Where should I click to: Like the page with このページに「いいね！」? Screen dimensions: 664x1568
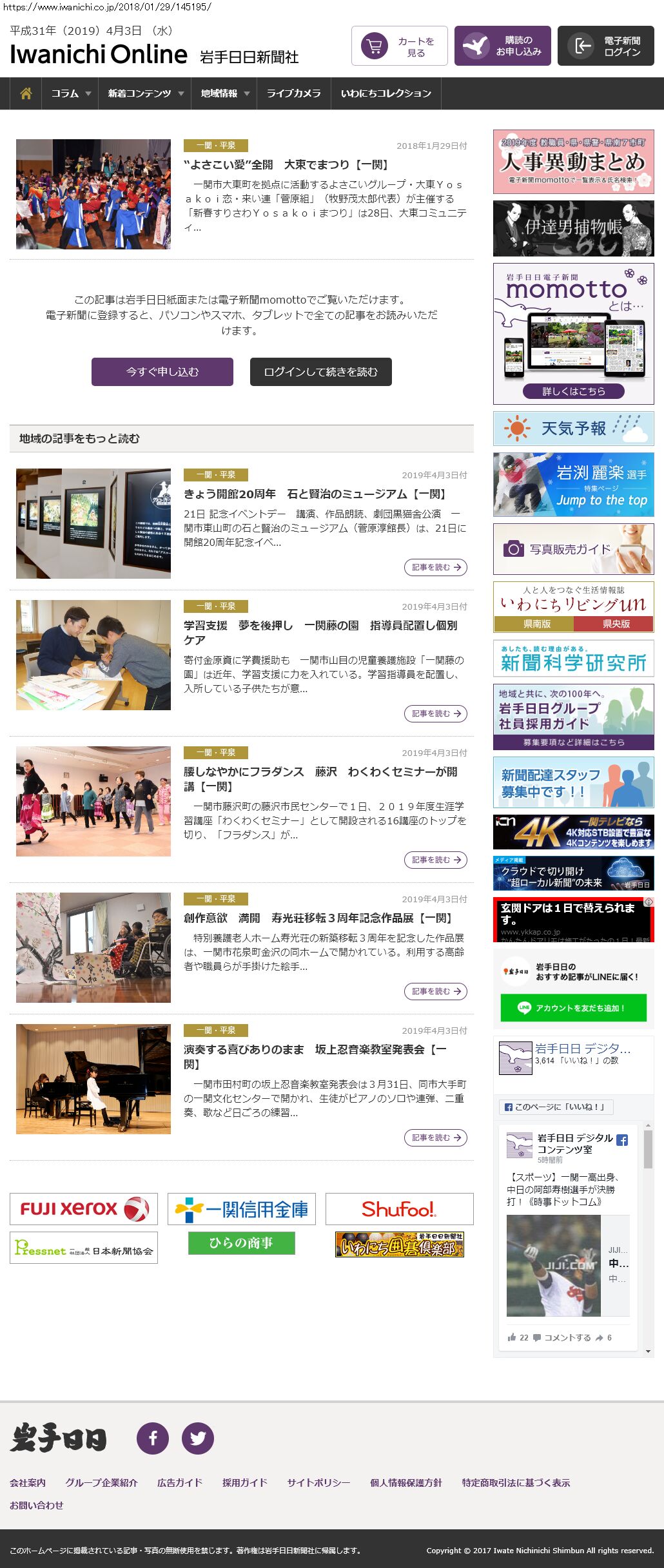click(x=556, y=1107)
